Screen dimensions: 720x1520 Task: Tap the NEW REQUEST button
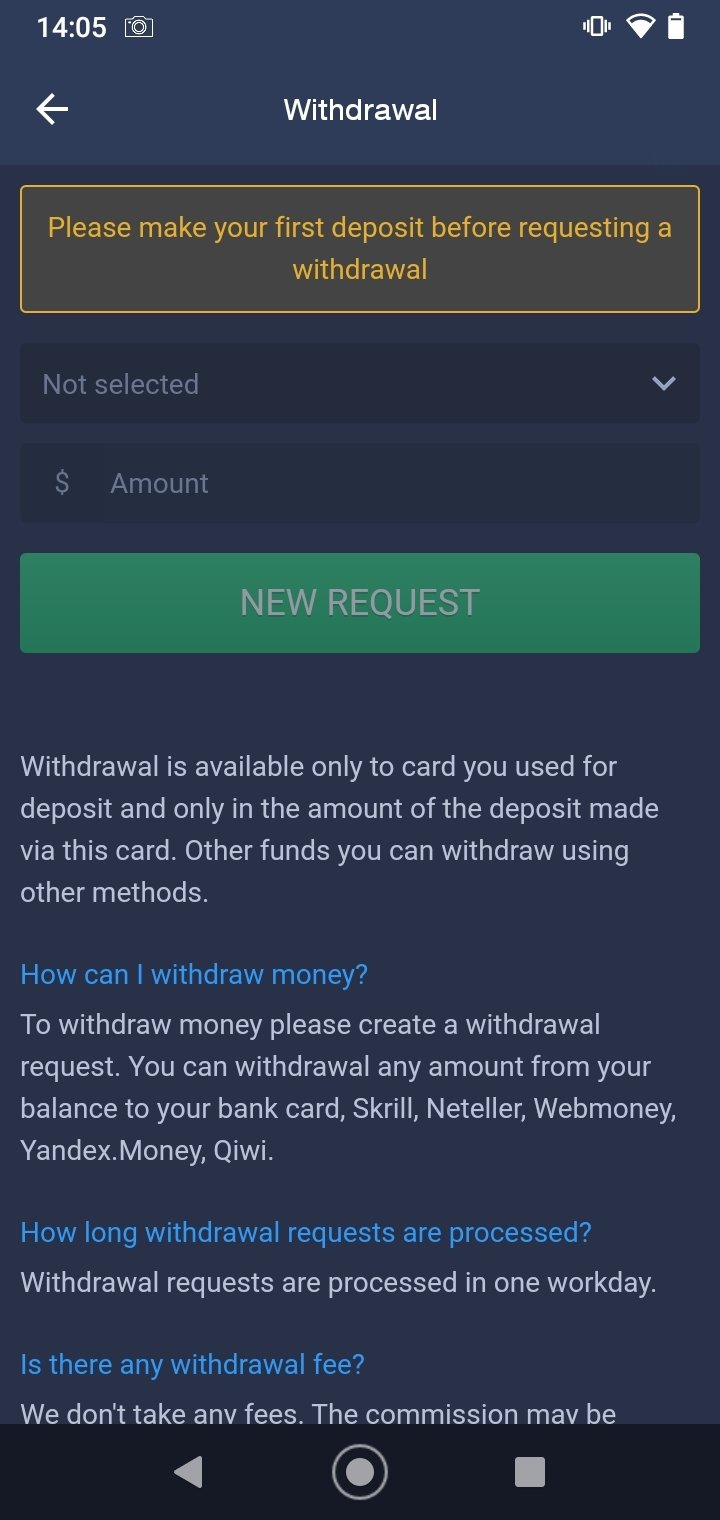[360, 603]
